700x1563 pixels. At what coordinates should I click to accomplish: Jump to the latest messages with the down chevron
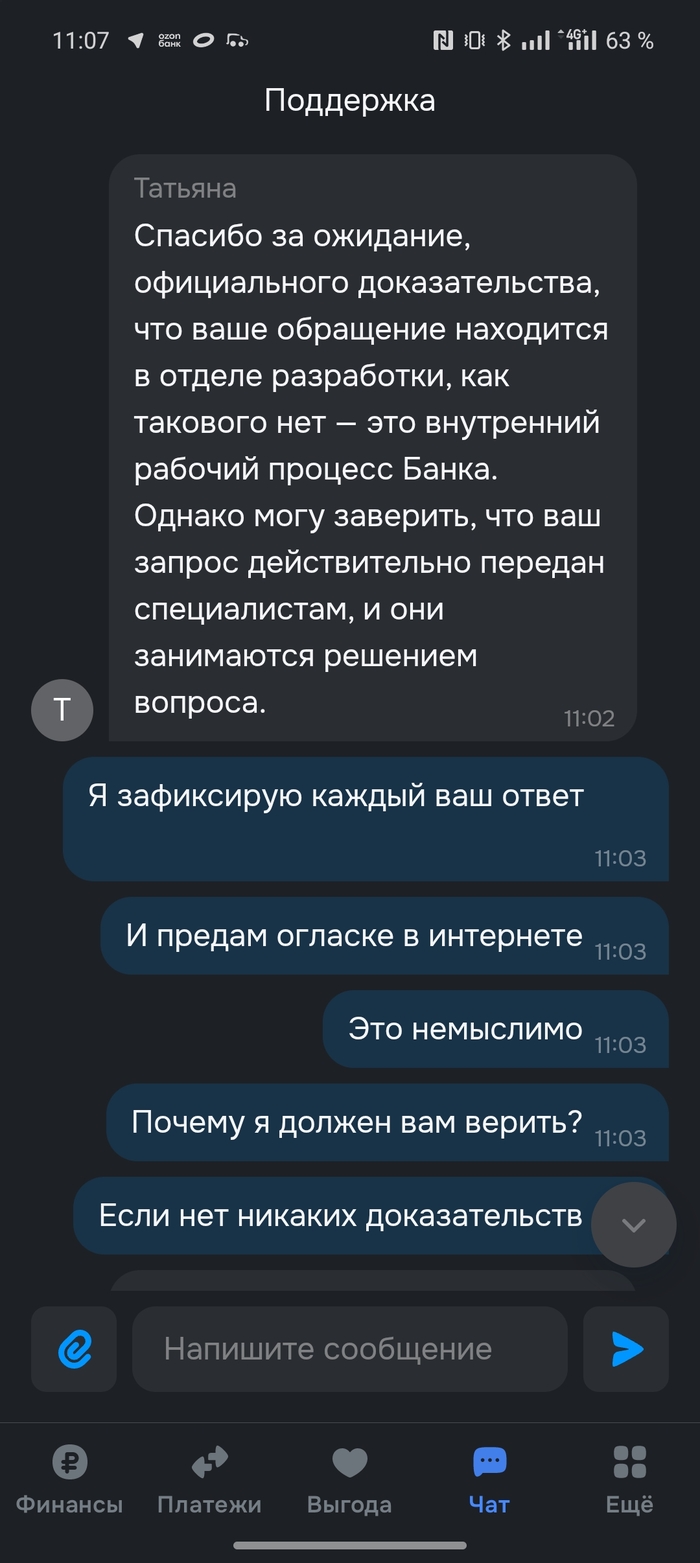click(x=633, y=1225)
